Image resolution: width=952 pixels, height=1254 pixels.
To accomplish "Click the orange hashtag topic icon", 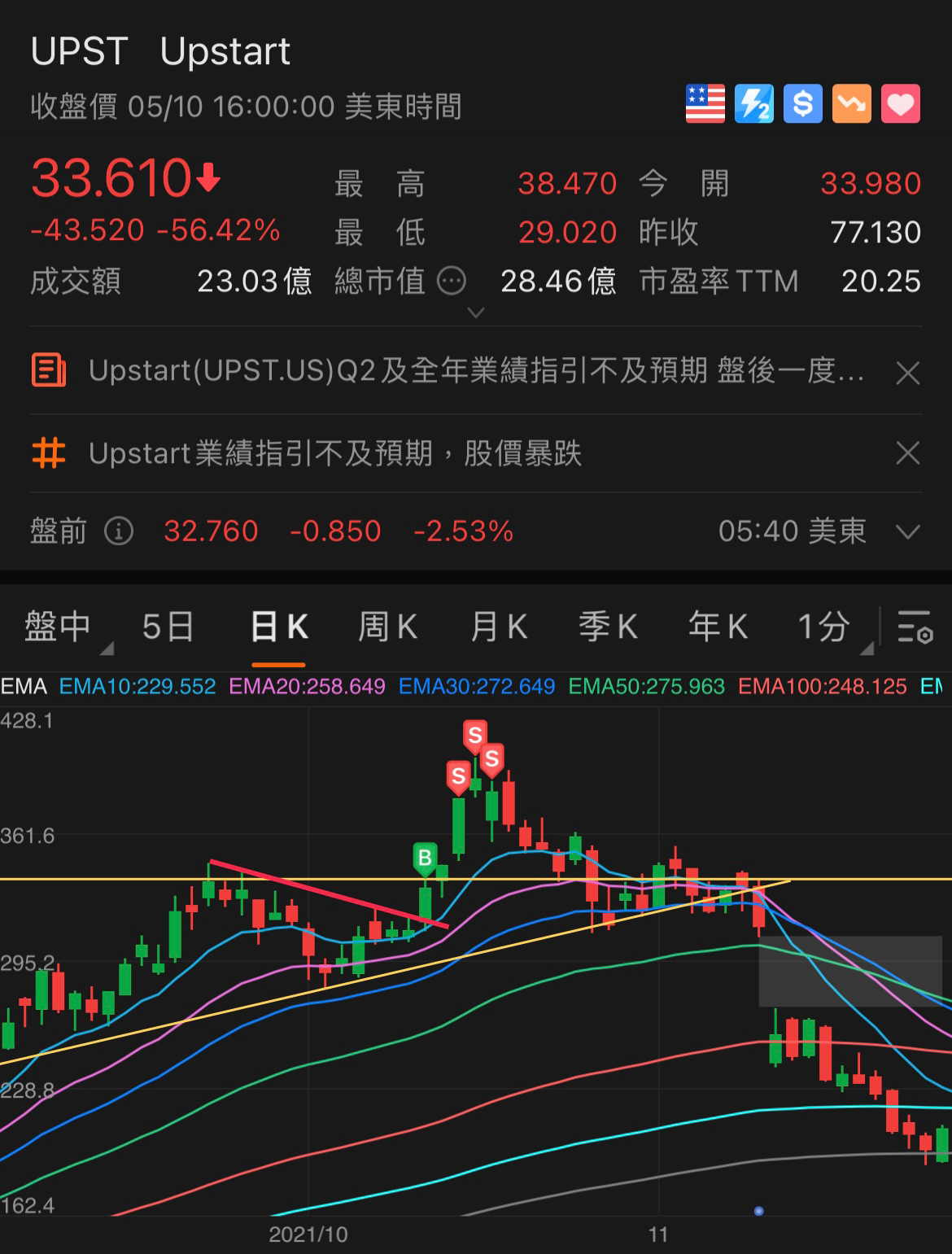I will pyautogui.click(x=49, y=453).
